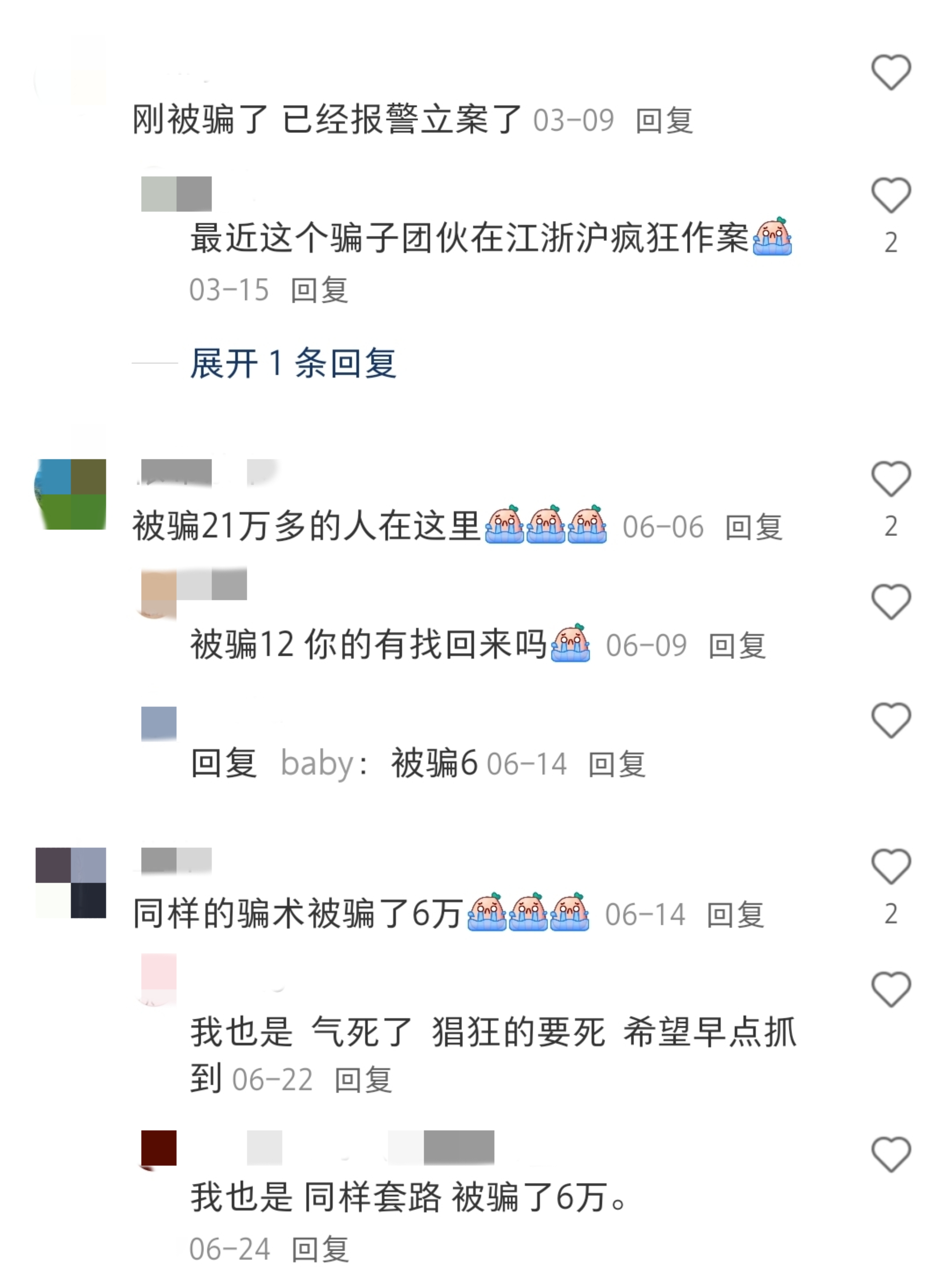
Task: Open avatar of the 被骗21万 commenter
Action: click(x=71, y=494)
